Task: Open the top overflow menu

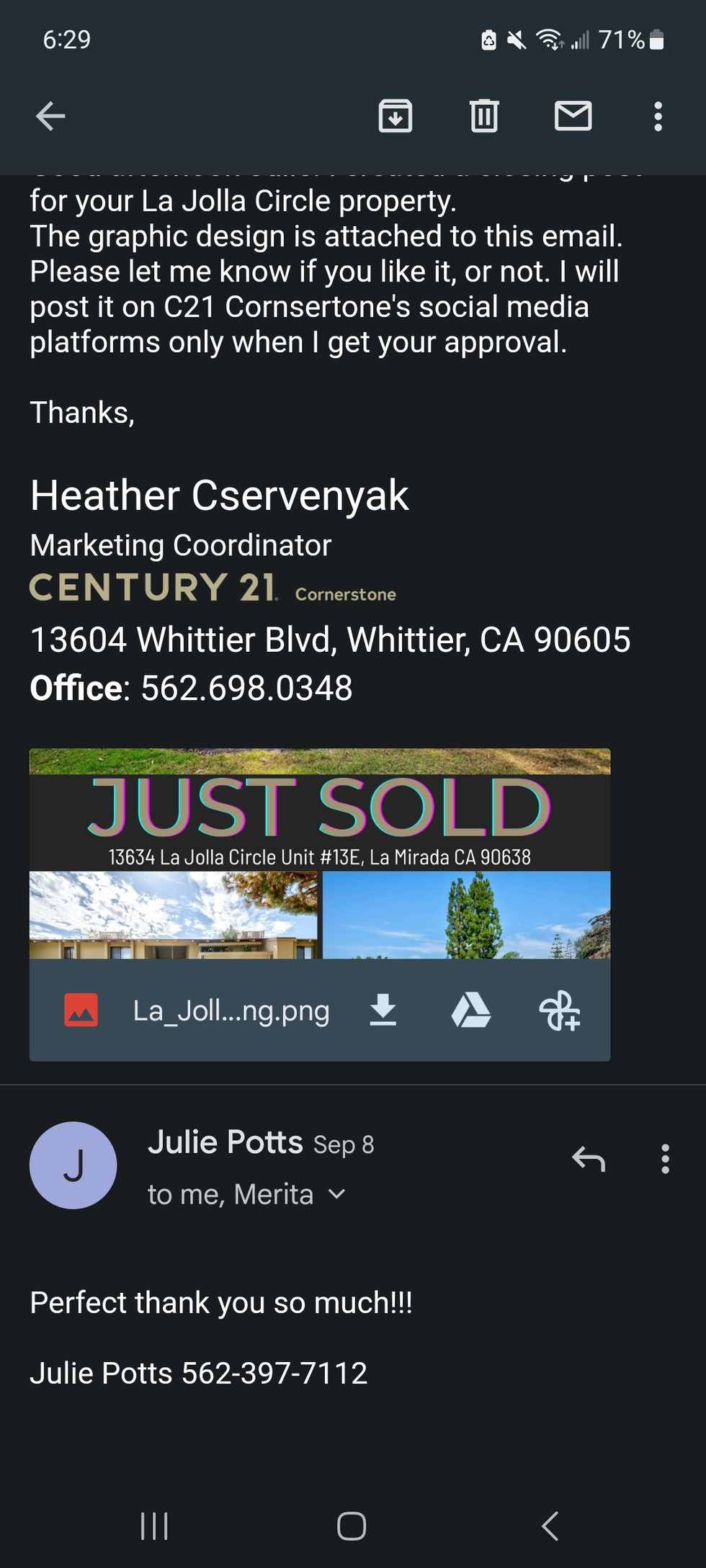Action: click(658, 116)
